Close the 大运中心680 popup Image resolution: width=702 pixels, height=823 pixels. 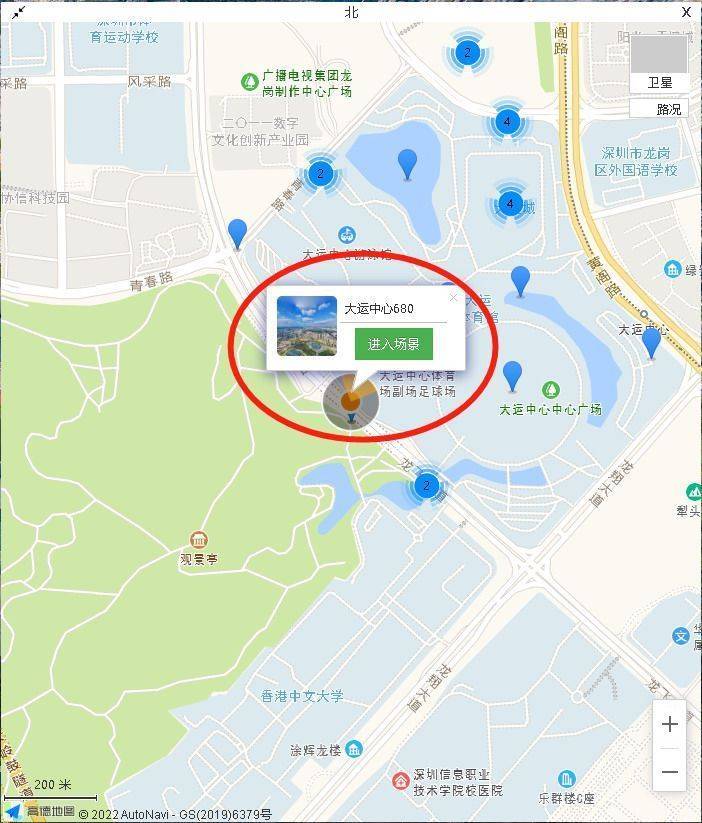pyautogui.click(x=453, y=297)
